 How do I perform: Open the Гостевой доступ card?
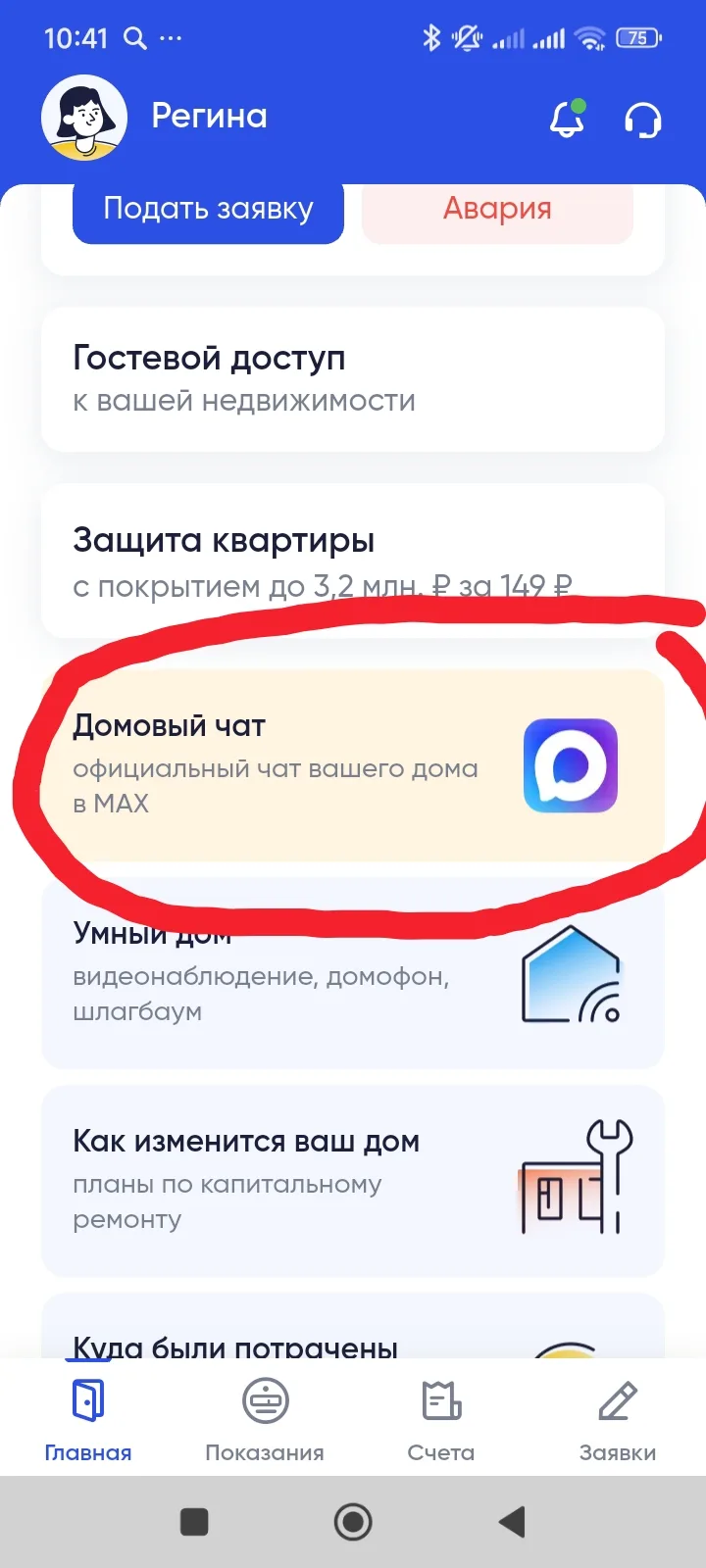tap(353, 379)
